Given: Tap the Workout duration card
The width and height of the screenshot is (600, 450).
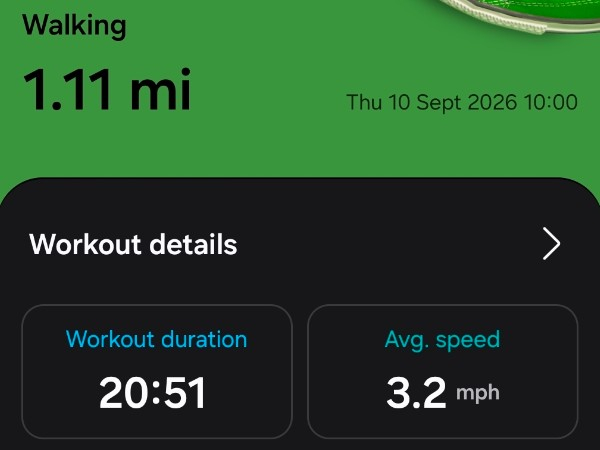Looking at the screenshot, I should point(157,372).
